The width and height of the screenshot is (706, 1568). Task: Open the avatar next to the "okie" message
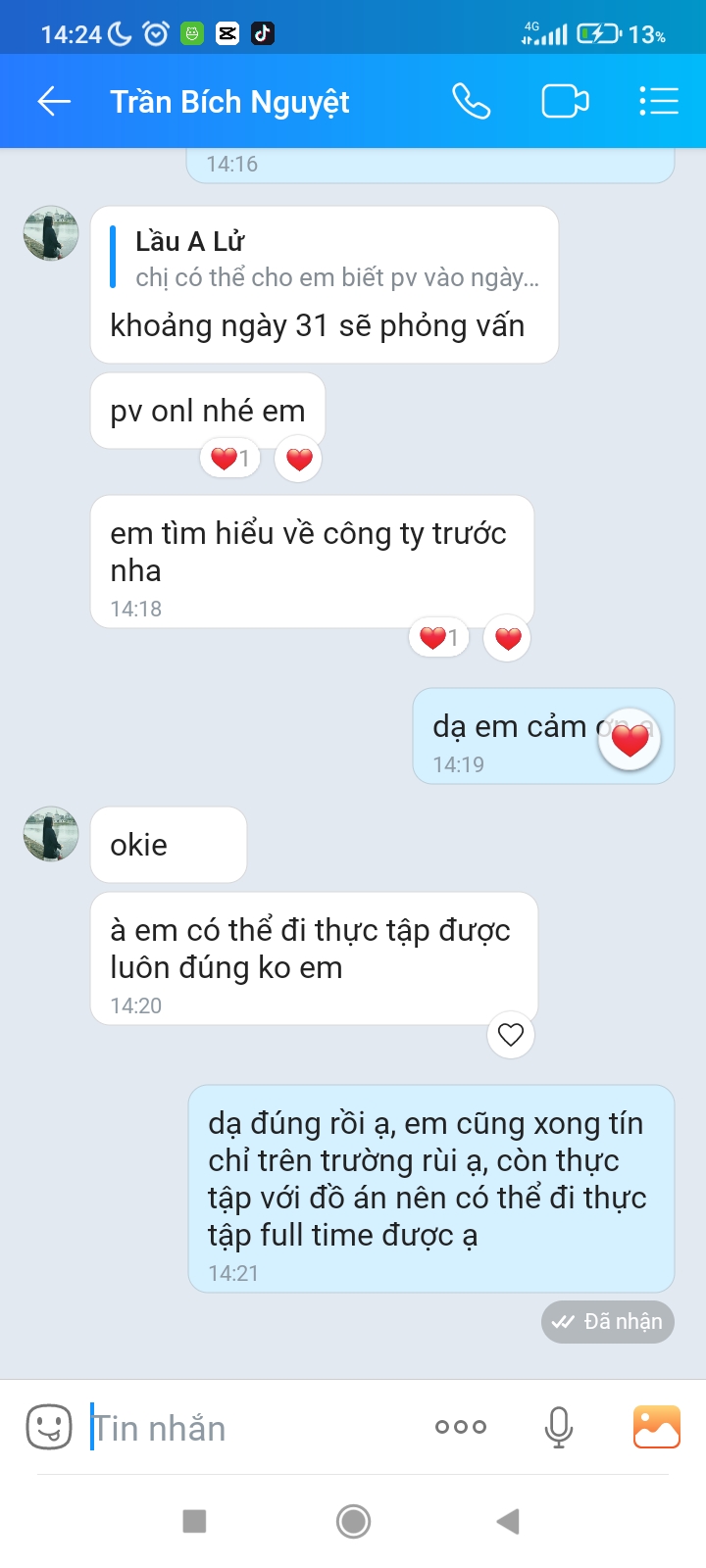51,834
